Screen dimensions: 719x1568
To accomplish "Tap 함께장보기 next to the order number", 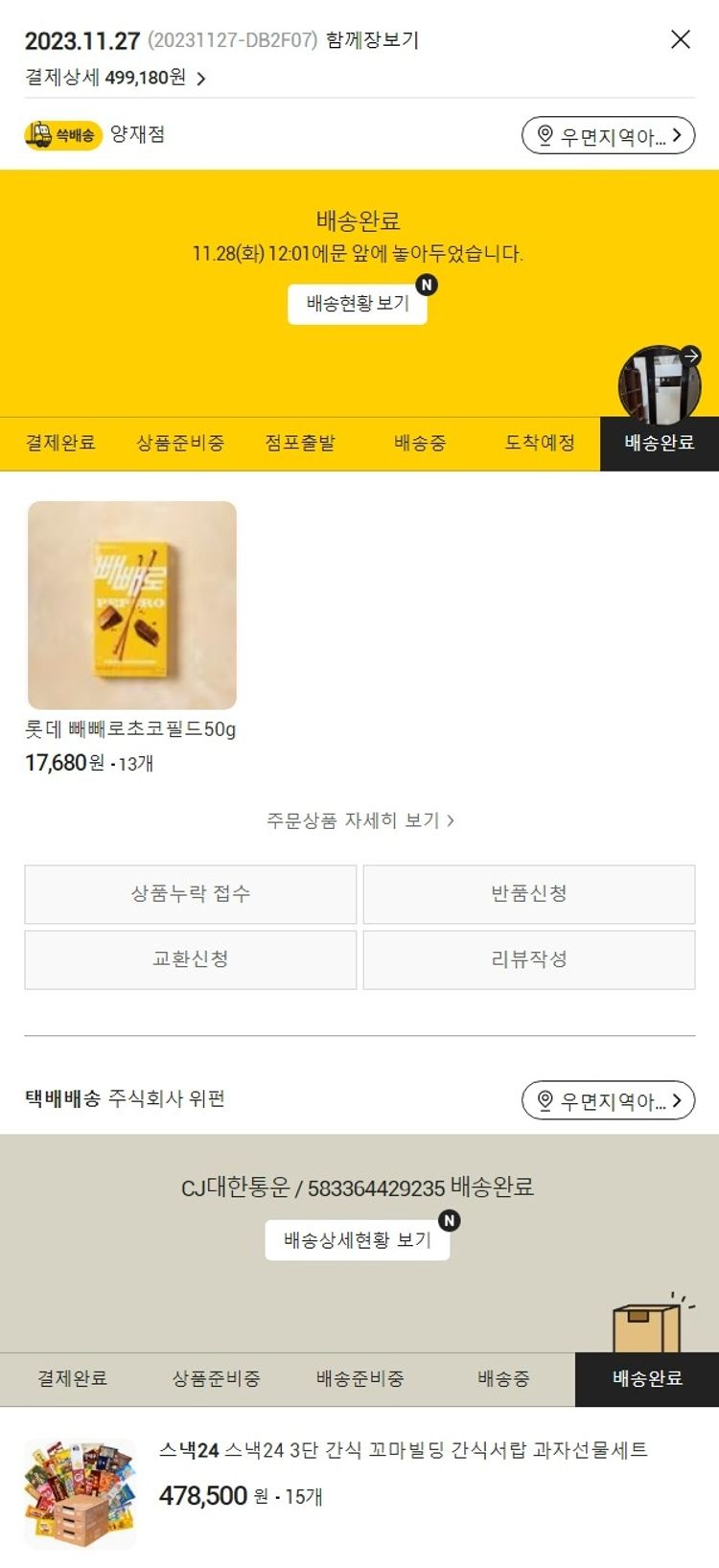I will click(x=372, y=40).
